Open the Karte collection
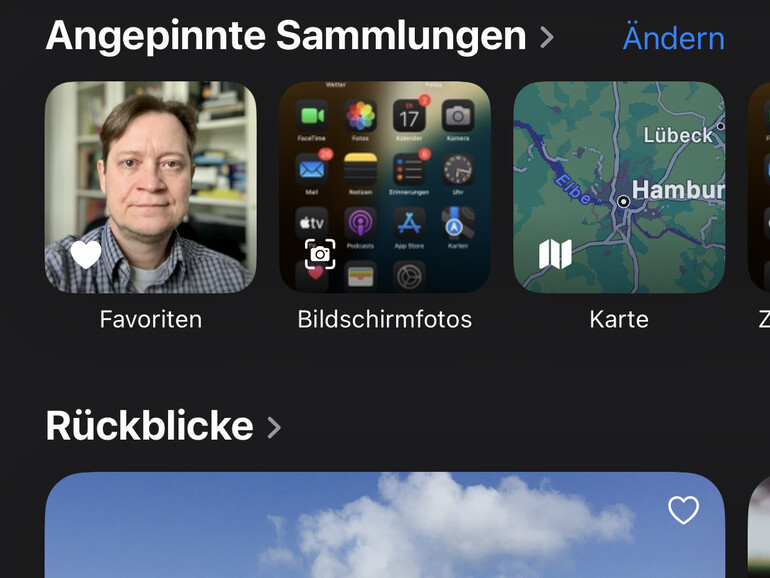This screenshot has height=578, width=770. coord(618,187)
